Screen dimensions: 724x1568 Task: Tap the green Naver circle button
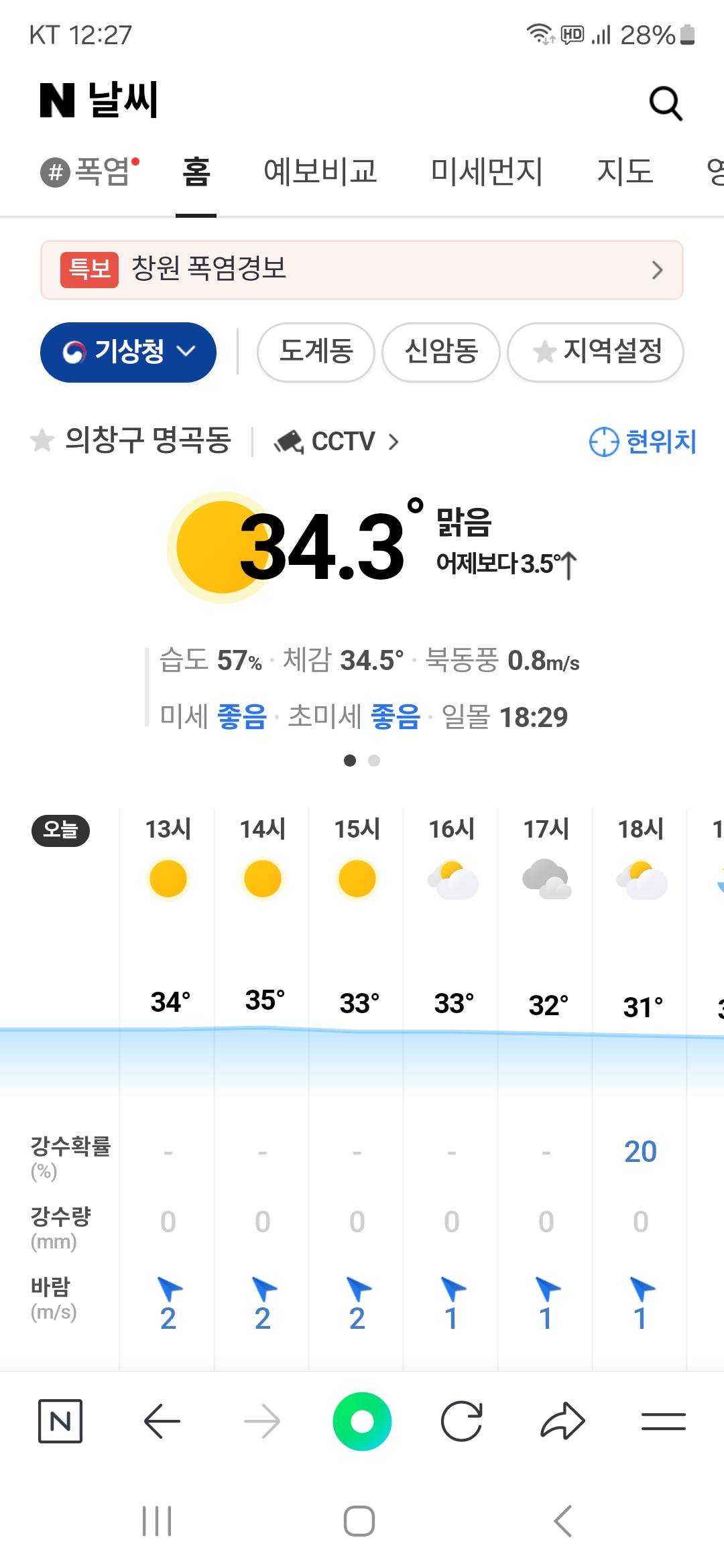click(x=362, y=1421)
